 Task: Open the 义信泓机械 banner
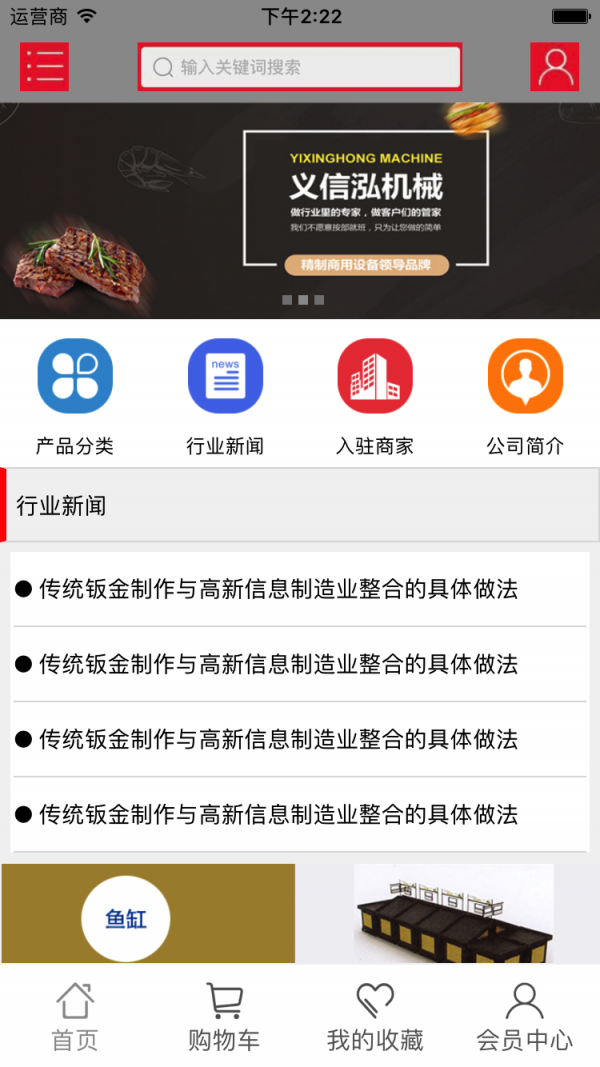(300, 211)
